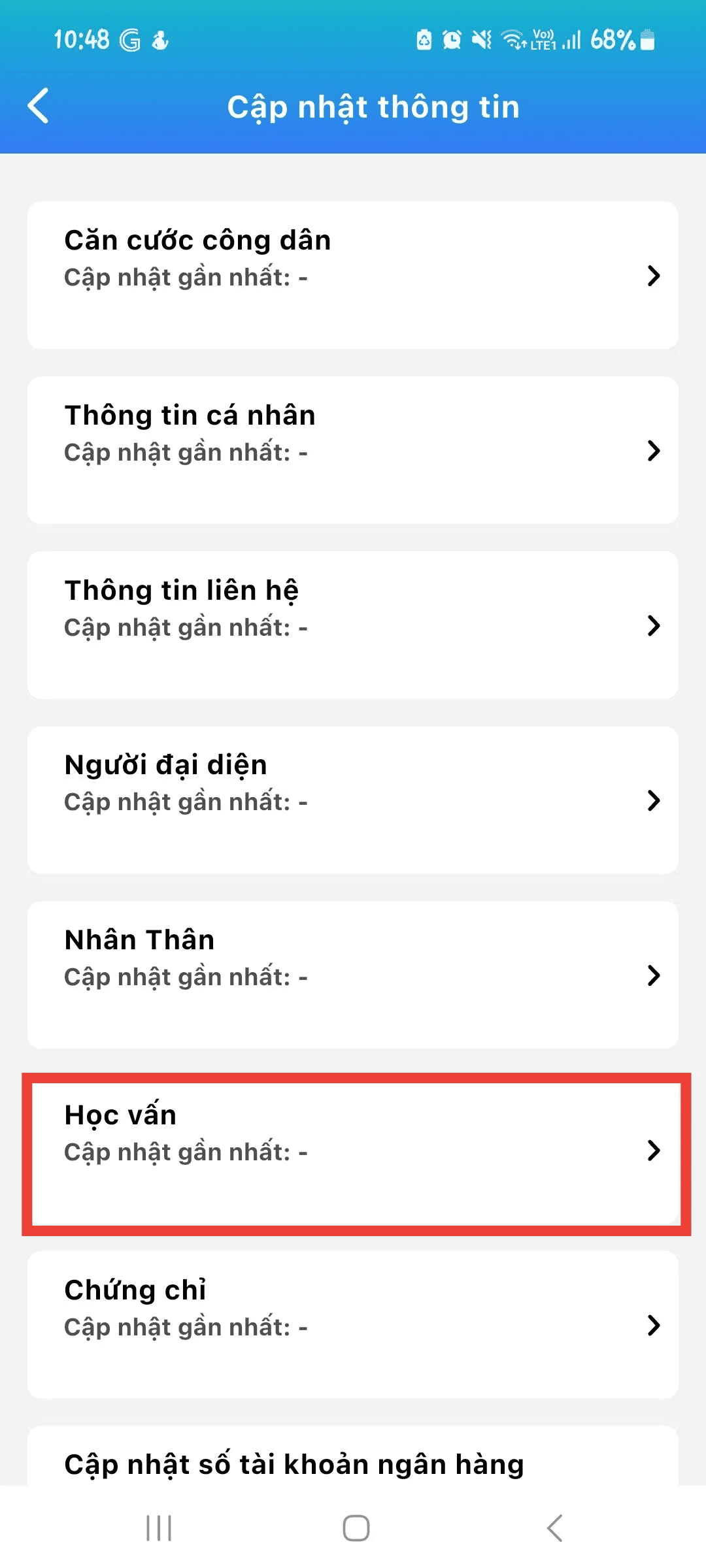The width and height of the screenshot is (706, 1568).
Task: Select Thông tin liên hệ
Action: (353, 625)
